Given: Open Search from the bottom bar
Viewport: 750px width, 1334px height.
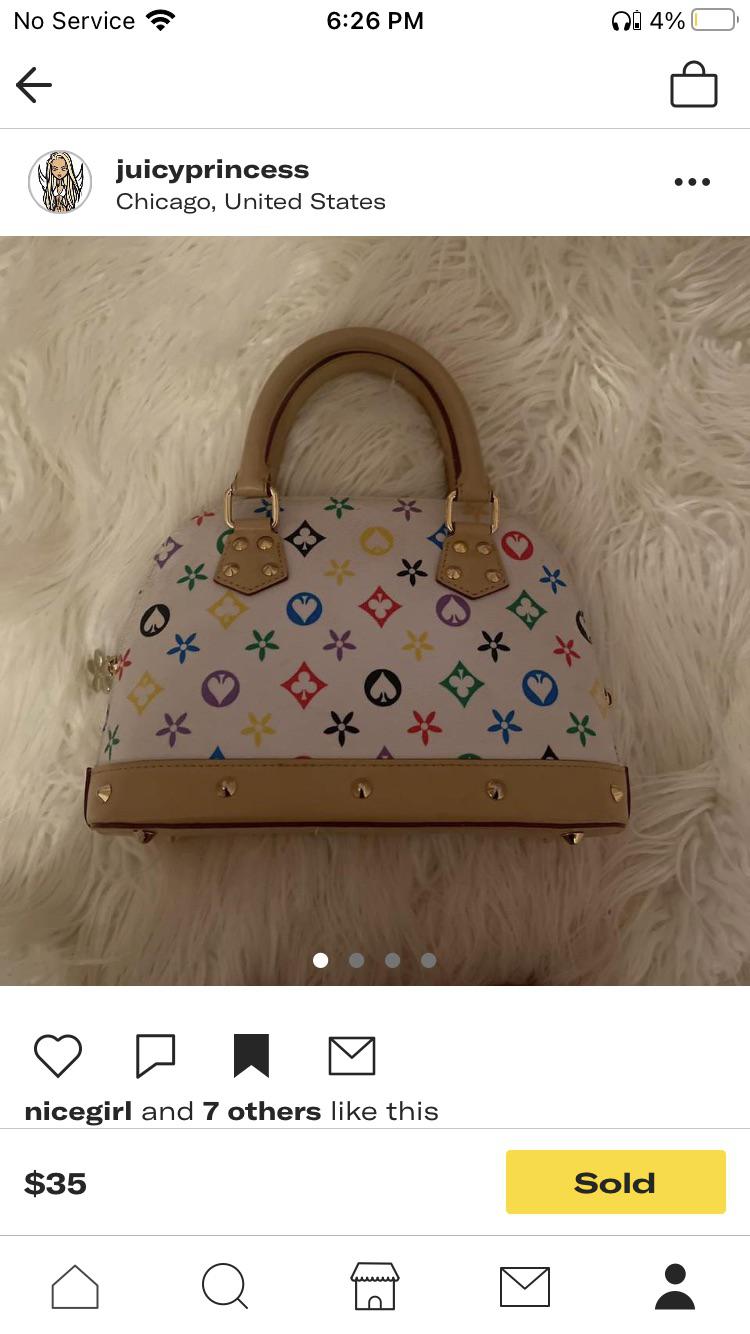Looking at the screenshot, I should (x=225, y=1288).
